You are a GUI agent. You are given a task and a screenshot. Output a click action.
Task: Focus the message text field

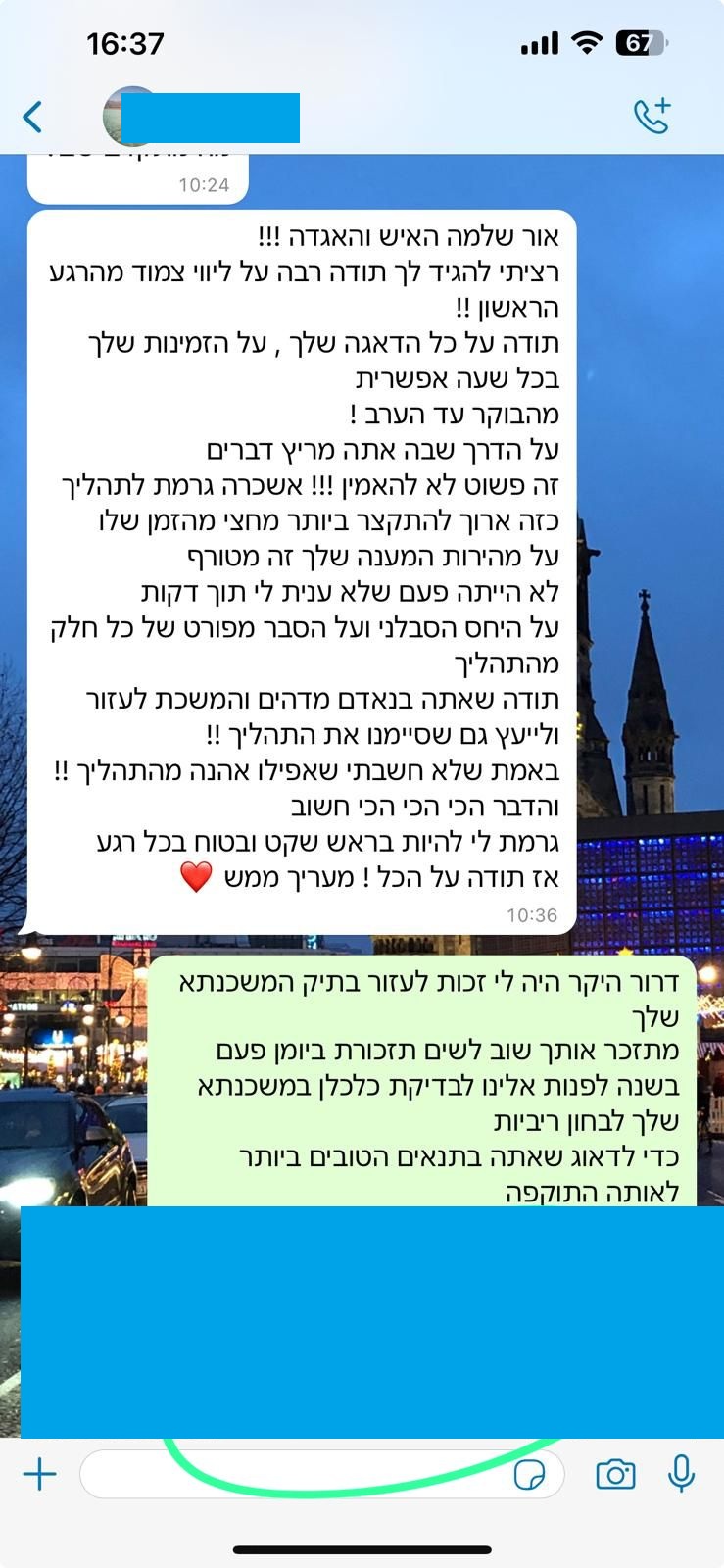294,1474
